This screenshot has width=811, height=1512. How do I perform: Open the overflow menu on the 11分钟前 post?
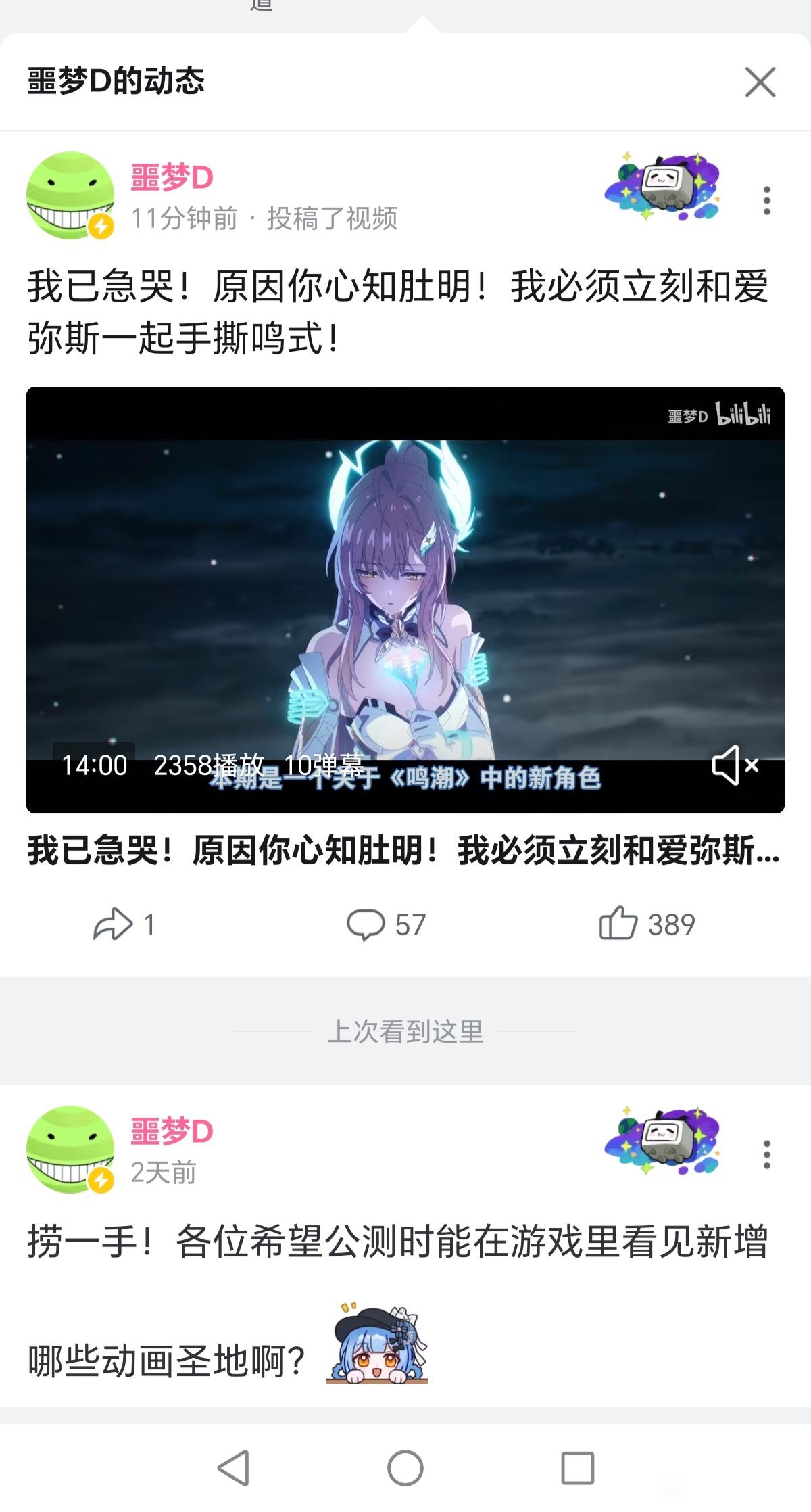point(766,201)
